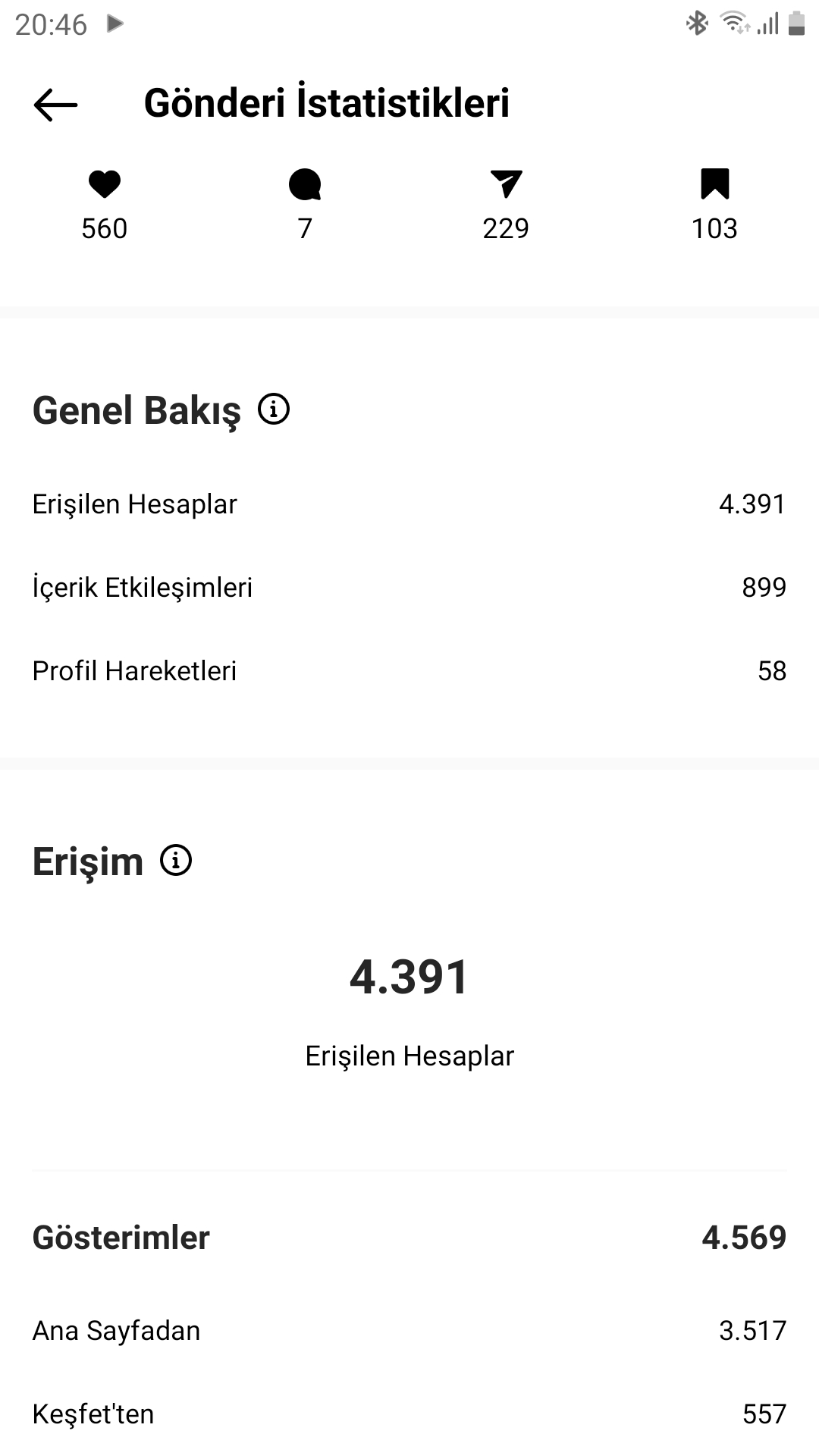Open the info icon beside Erişim
819x1456 pixels.
(x=176, y=860)
